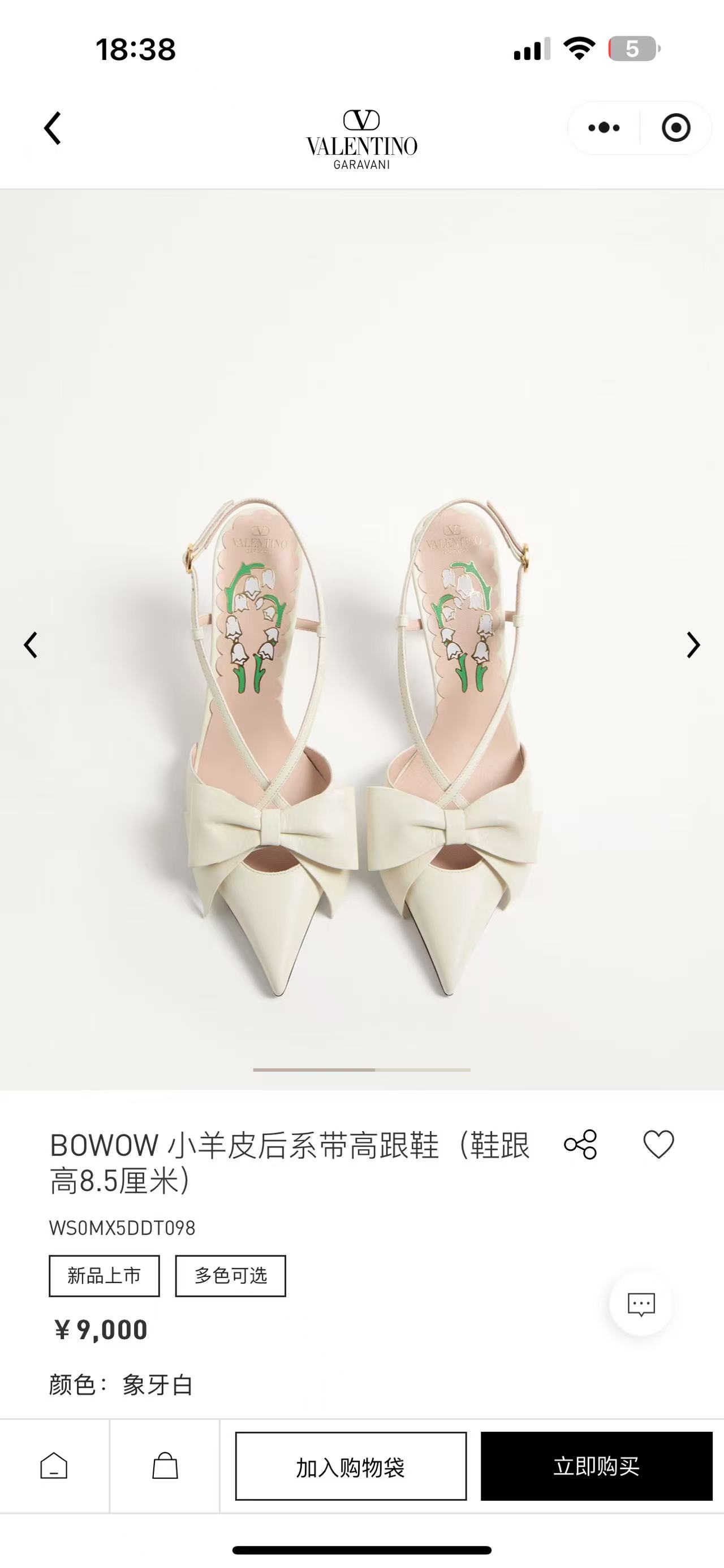The height and width of the screenshot is (1568, 724).
Task: Close the mini program with the circle icon
Action: [x=675, y=128]
